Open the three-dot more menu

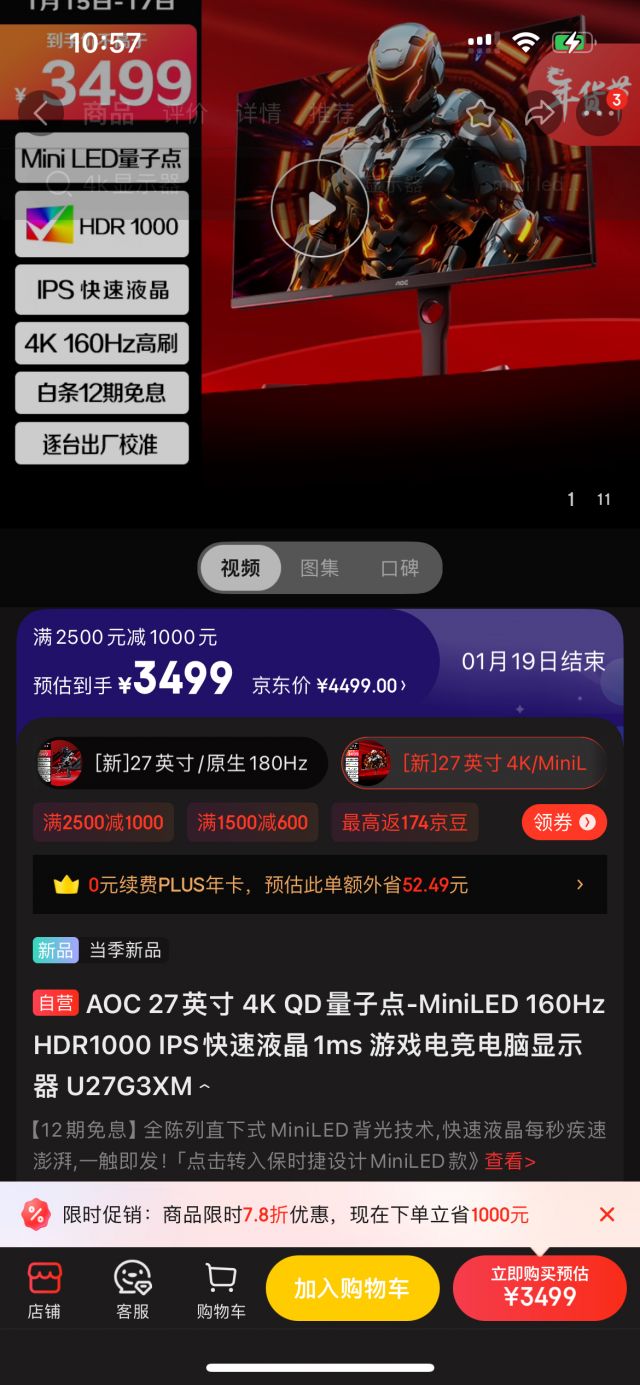600,113
